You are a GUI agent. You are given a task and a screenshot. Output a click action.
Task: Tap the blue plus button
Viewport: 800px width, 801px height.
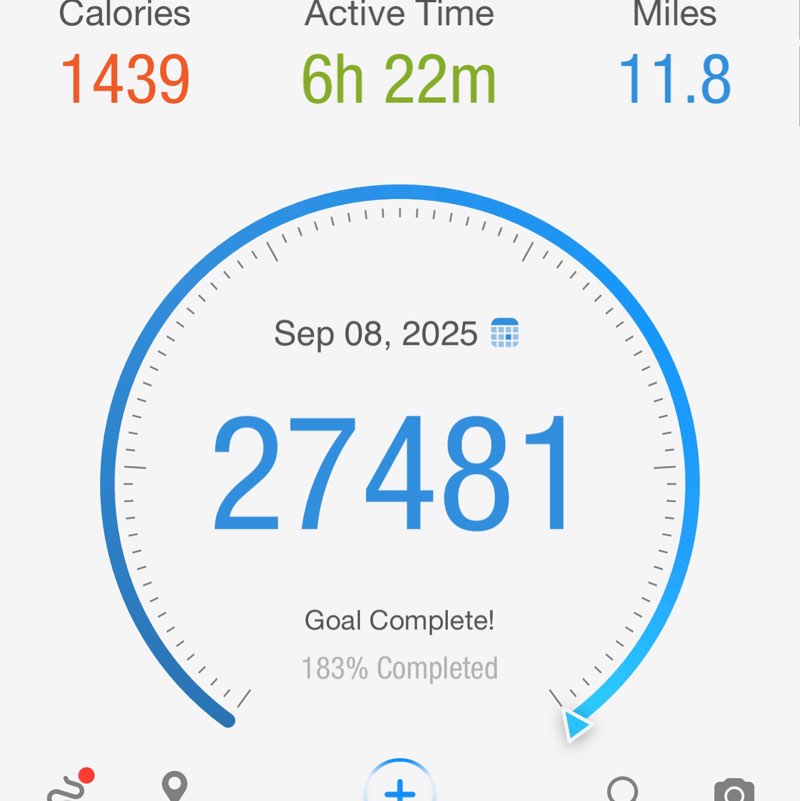400,789
